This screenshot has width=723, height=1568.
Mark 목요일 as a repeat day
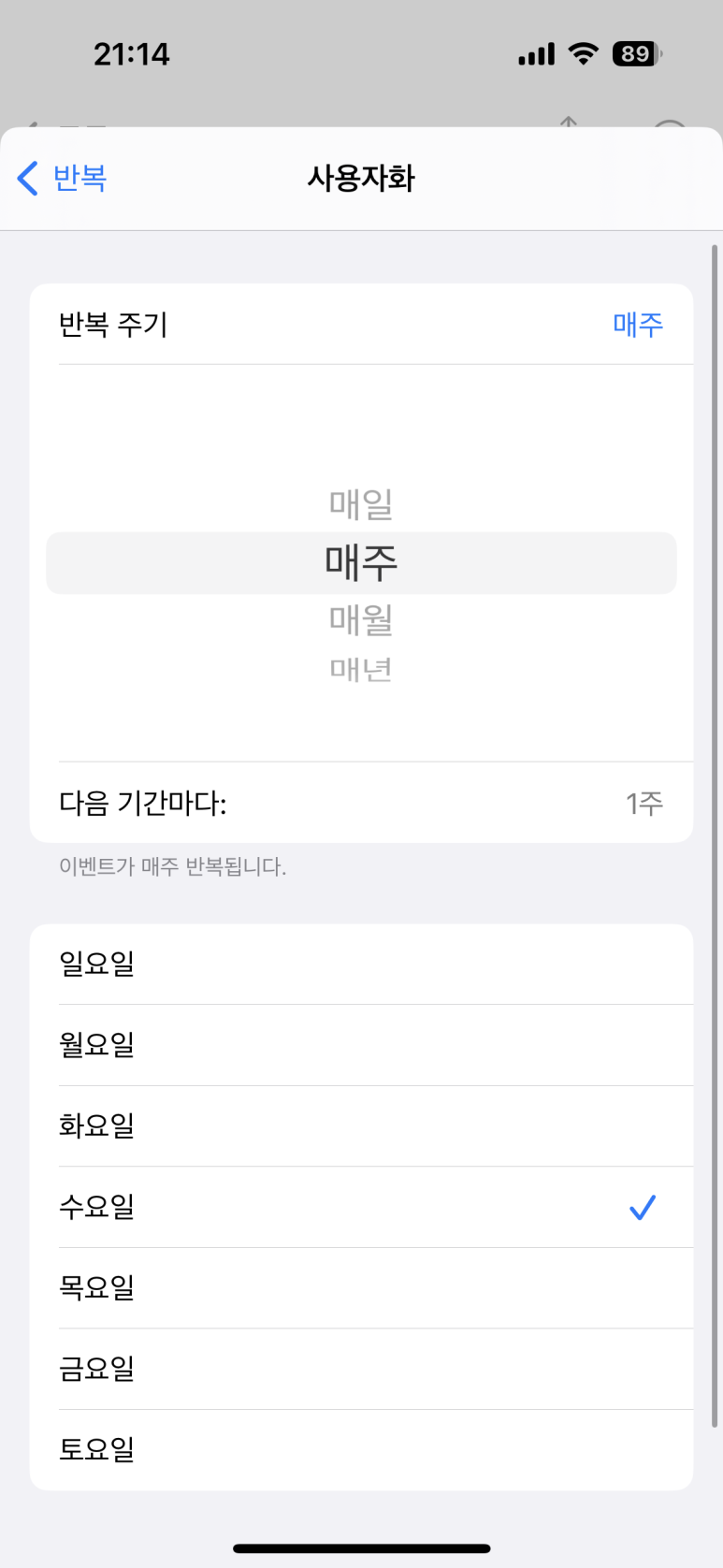[x=361, y=1288]
